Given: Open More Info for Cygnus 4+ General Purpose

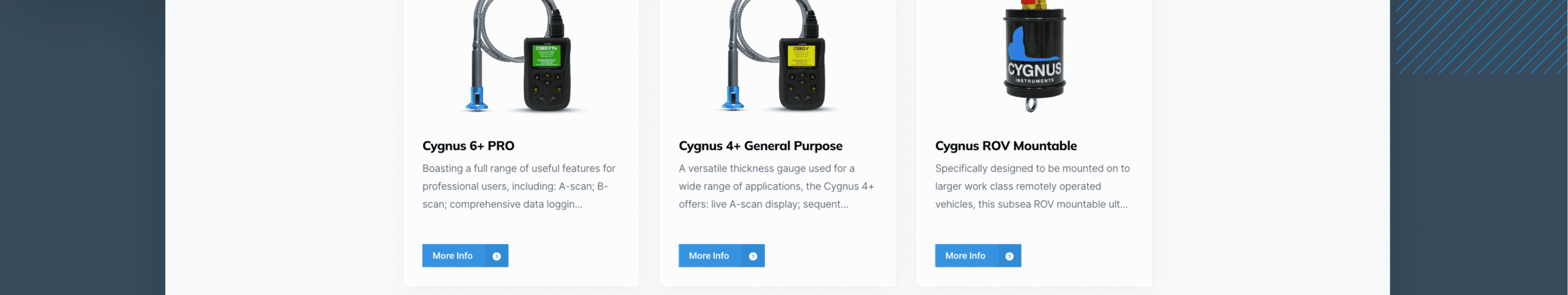Looking at the screenshot, I should (721, 256).
